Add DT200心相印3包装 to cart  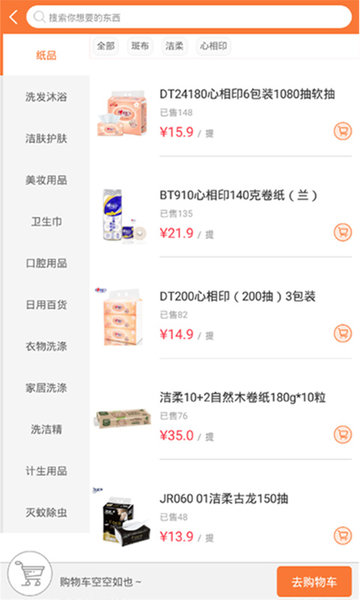(x=342, y=333)
